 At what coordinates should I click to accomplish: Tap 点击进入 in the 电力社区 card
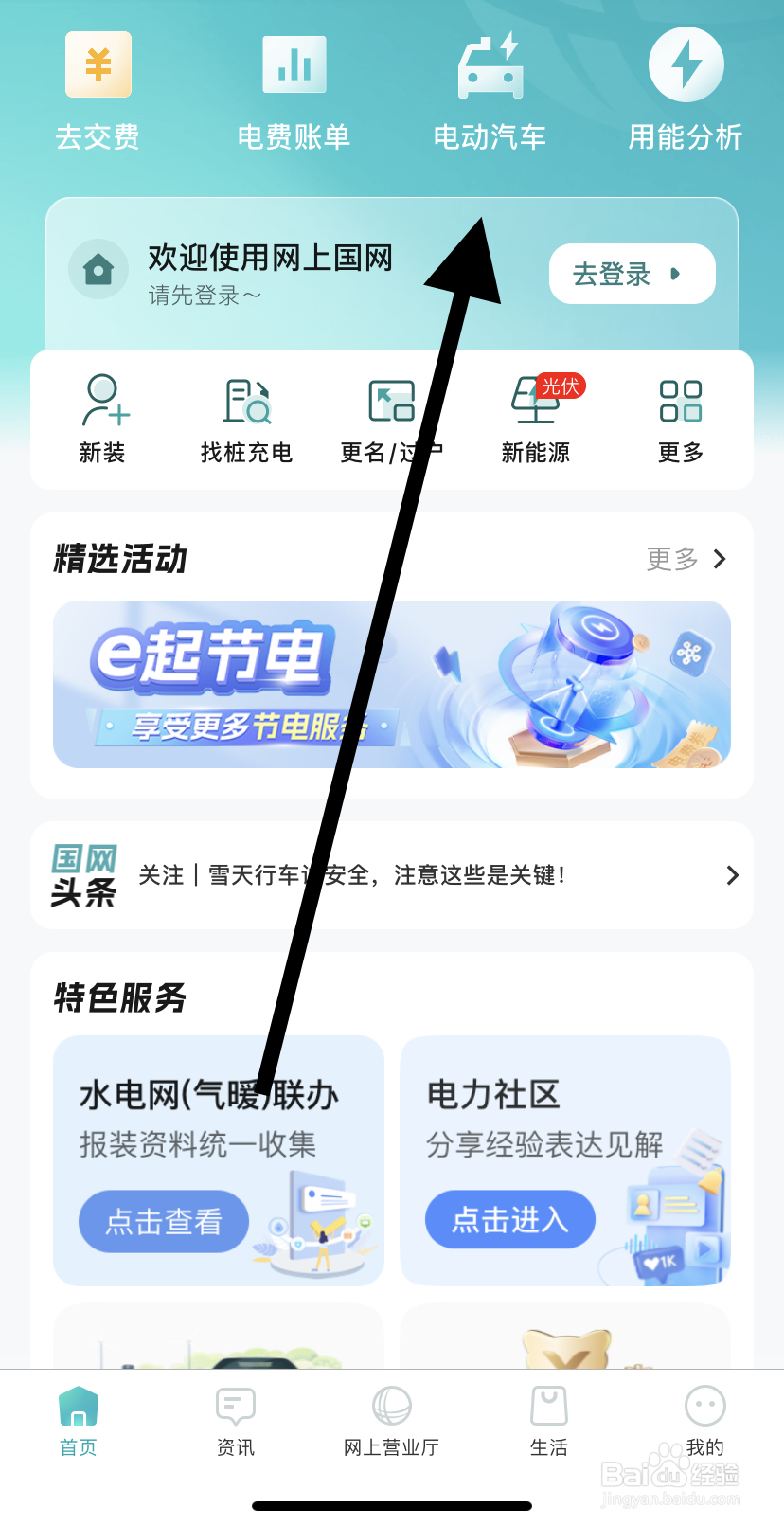pos(509,1220)
